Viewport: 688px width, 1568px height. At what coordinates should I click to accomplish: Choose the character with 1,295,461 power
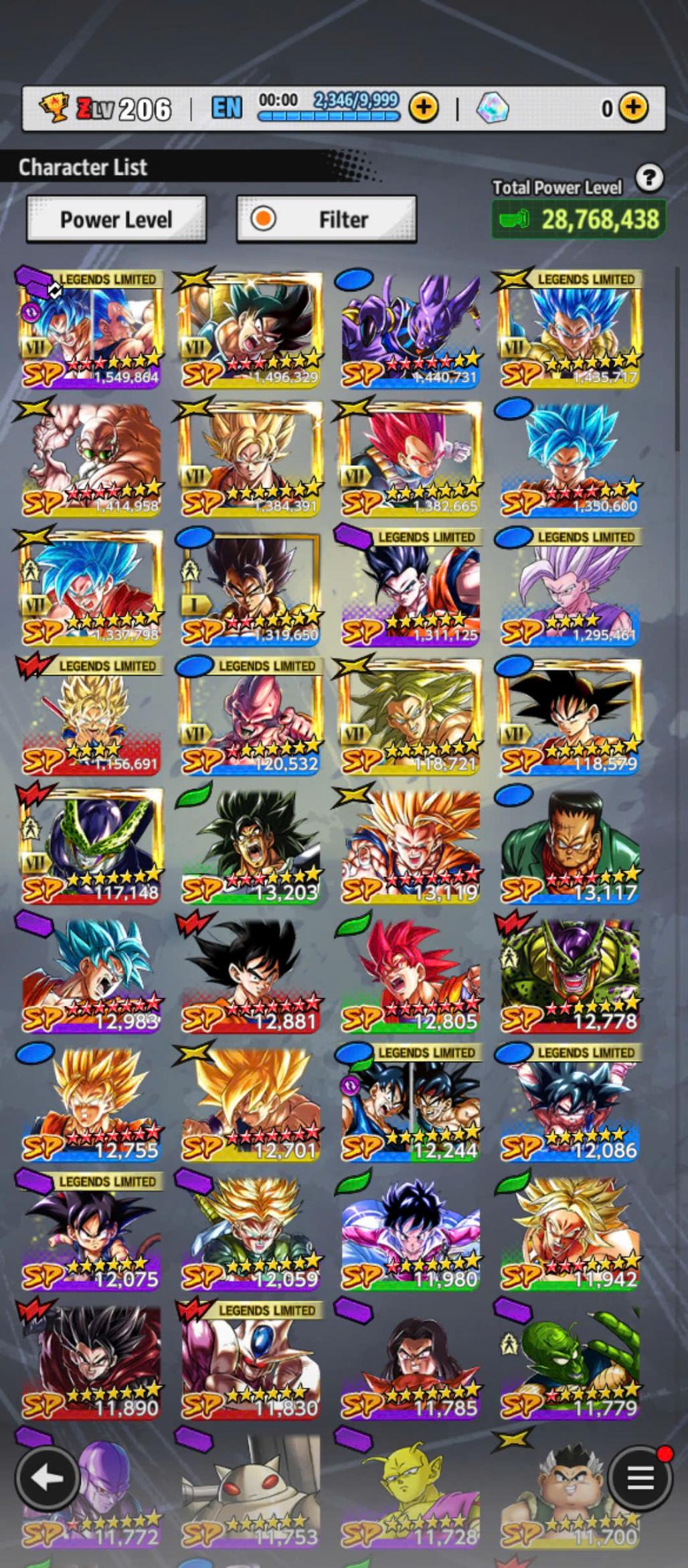click(569, 586)
